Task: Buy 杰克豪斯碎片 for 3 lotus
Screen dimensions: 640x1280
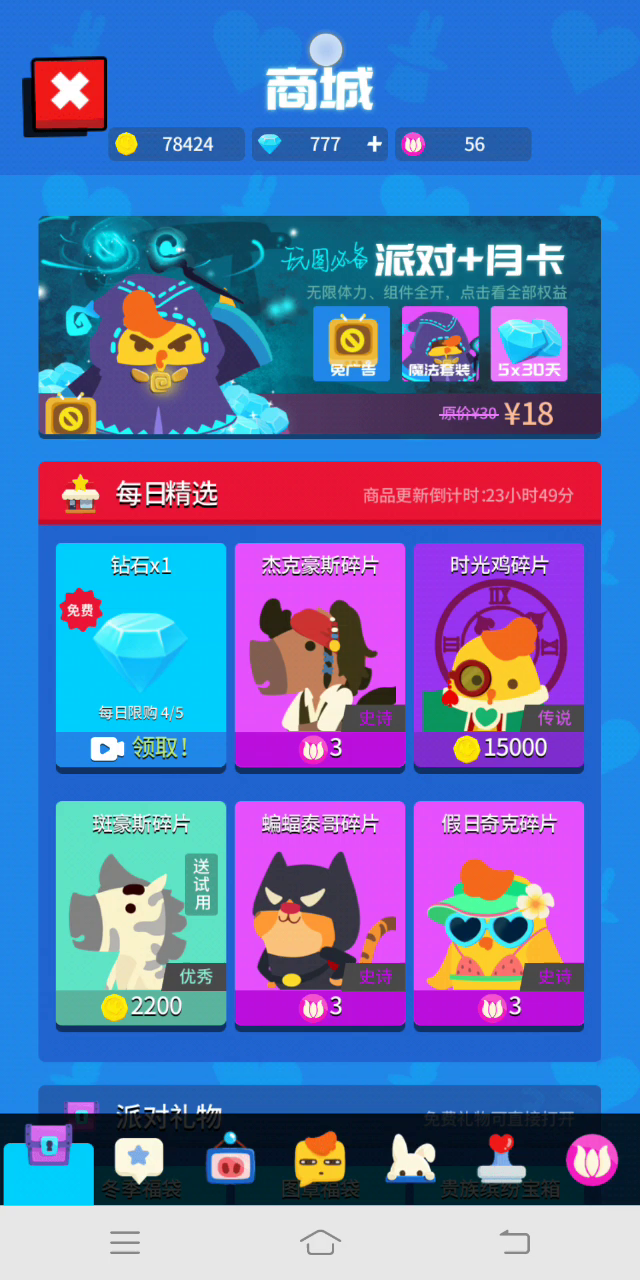Action: [320, 748]
